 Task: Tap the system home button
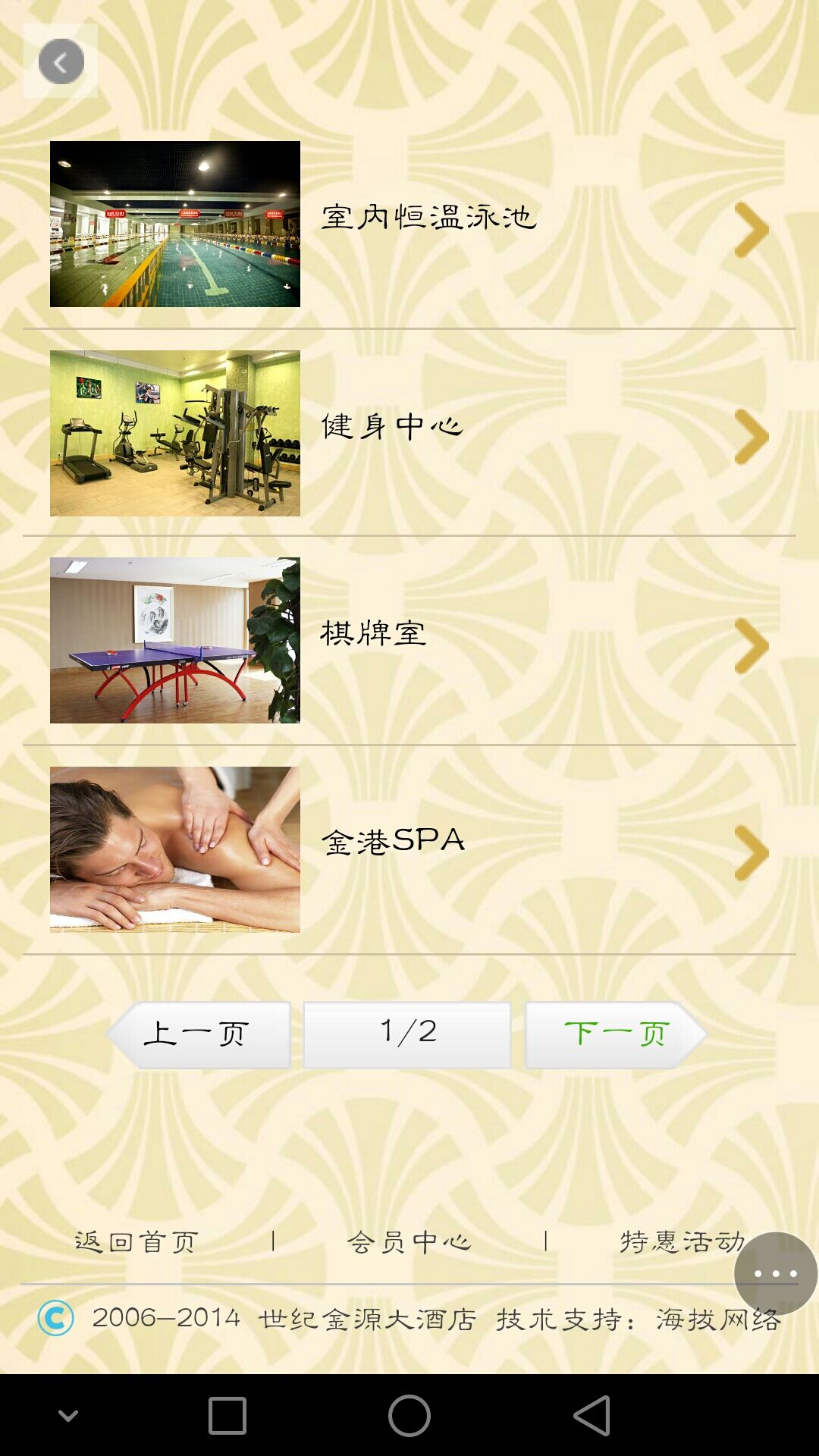click(409, 1416)
